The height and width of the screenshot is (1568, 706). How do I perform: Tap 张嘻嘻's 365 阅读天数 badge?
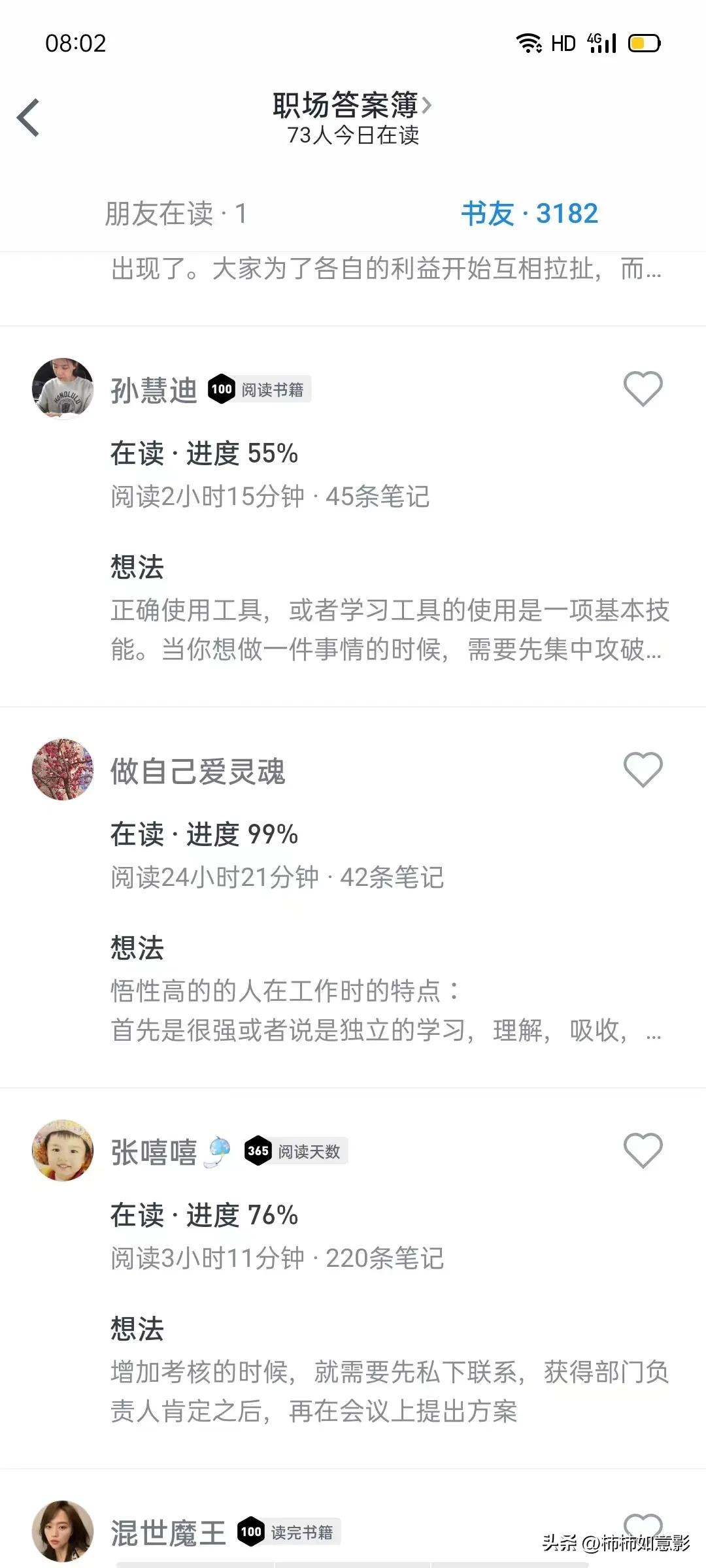point(296,1151)
